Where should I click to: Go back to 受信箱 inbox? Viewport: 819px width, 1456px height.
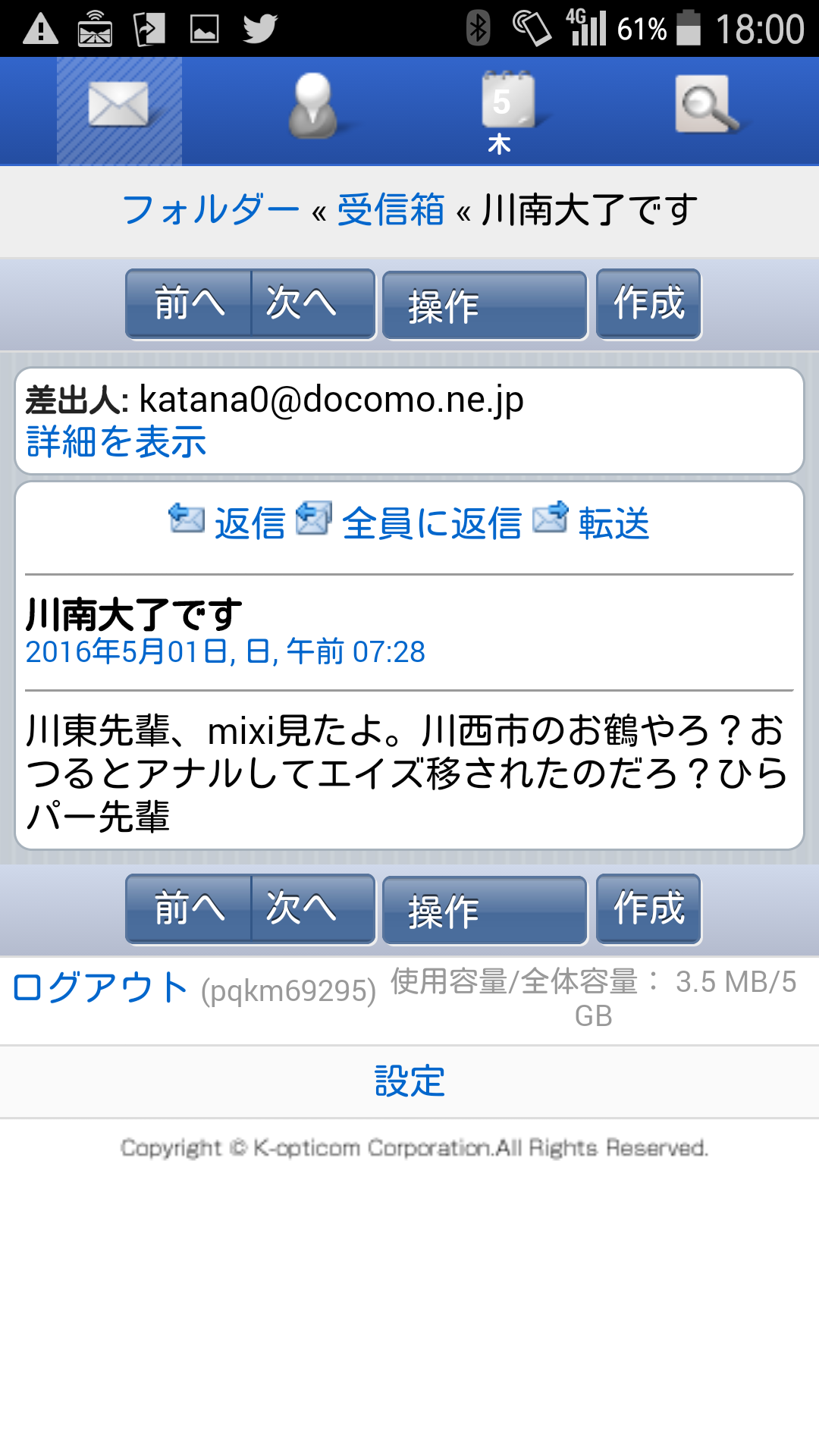[x=391, y=210]
